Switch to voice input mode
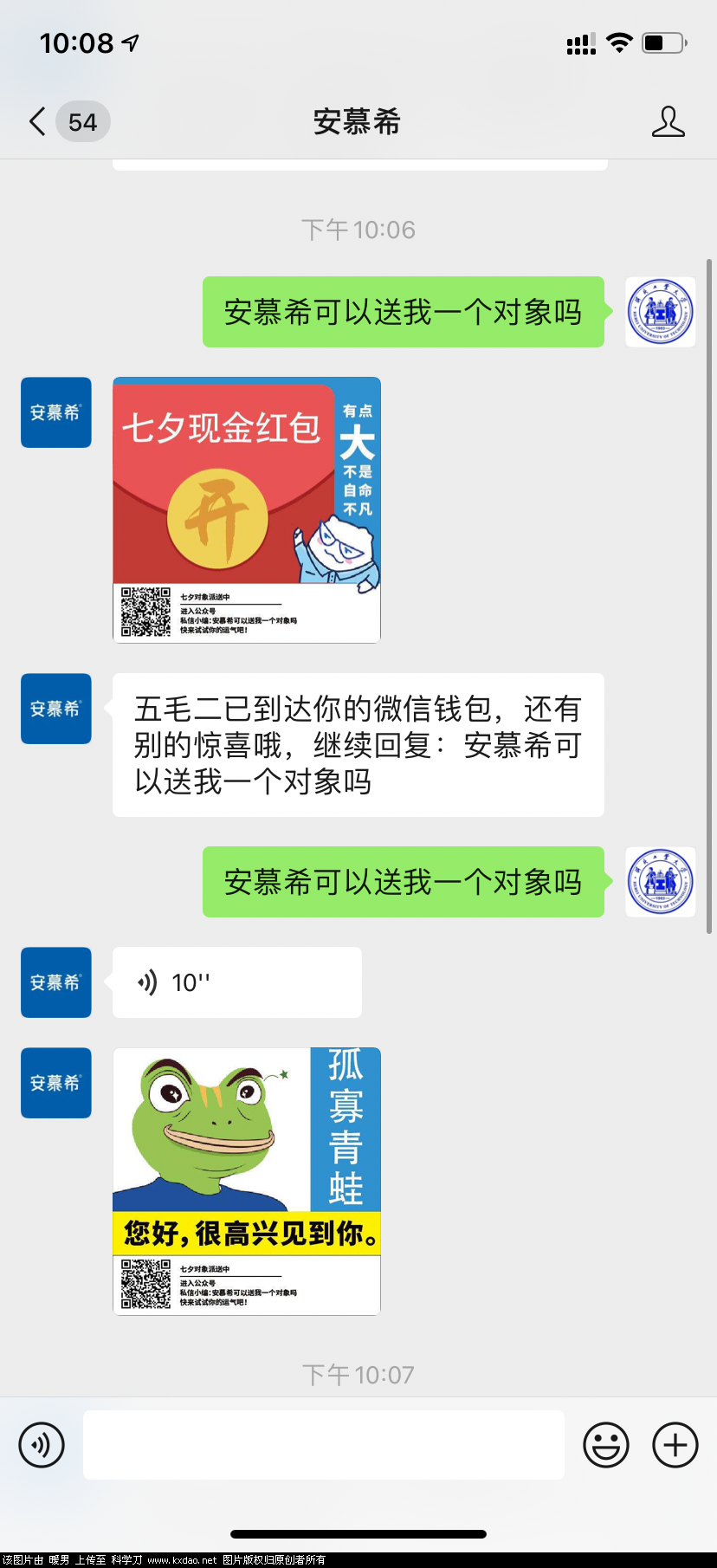This screenshot has width=717, height=1568. 42,1444
